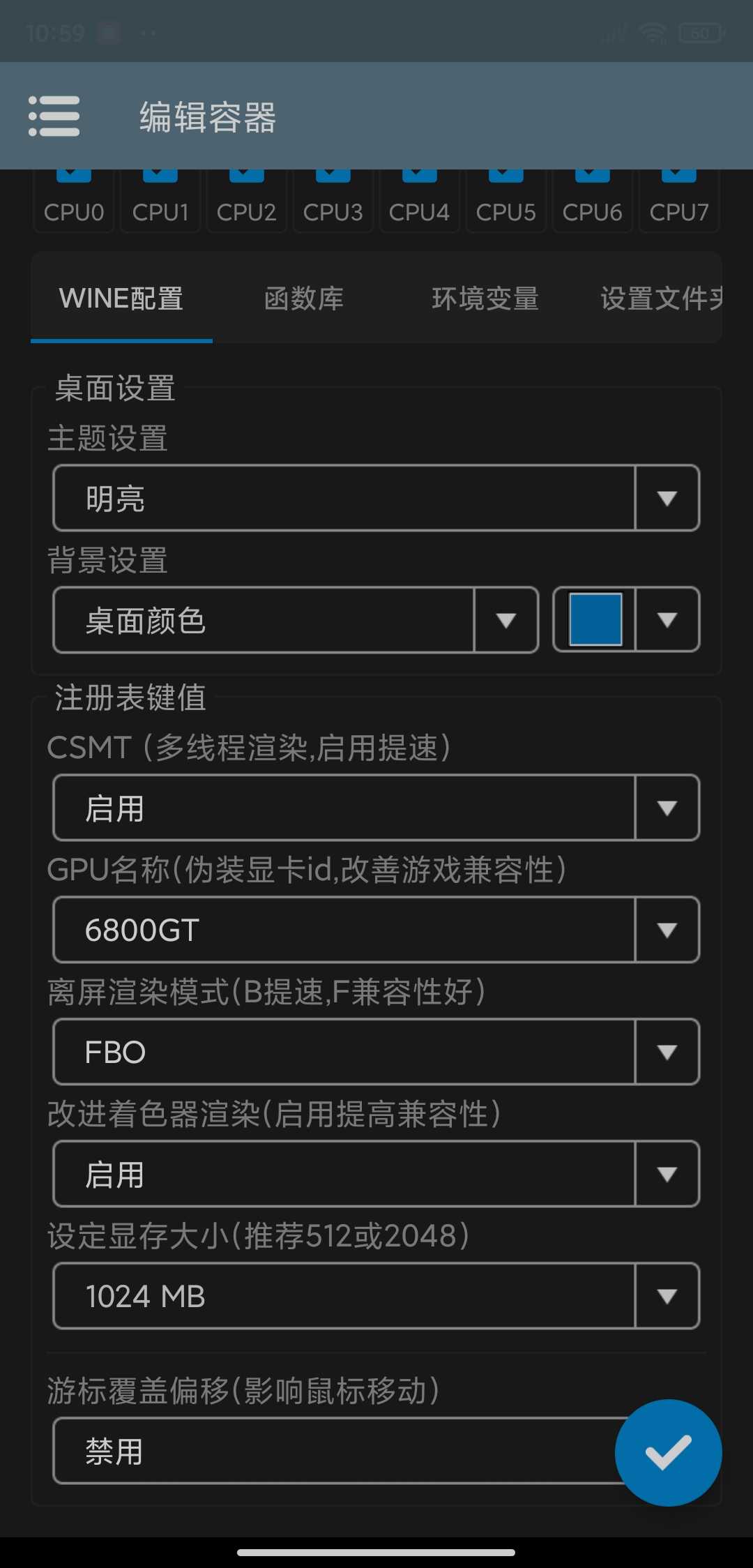Switch to the 函数库 tab
Screen dimensions: 753x1568
(x=304, y=299)
